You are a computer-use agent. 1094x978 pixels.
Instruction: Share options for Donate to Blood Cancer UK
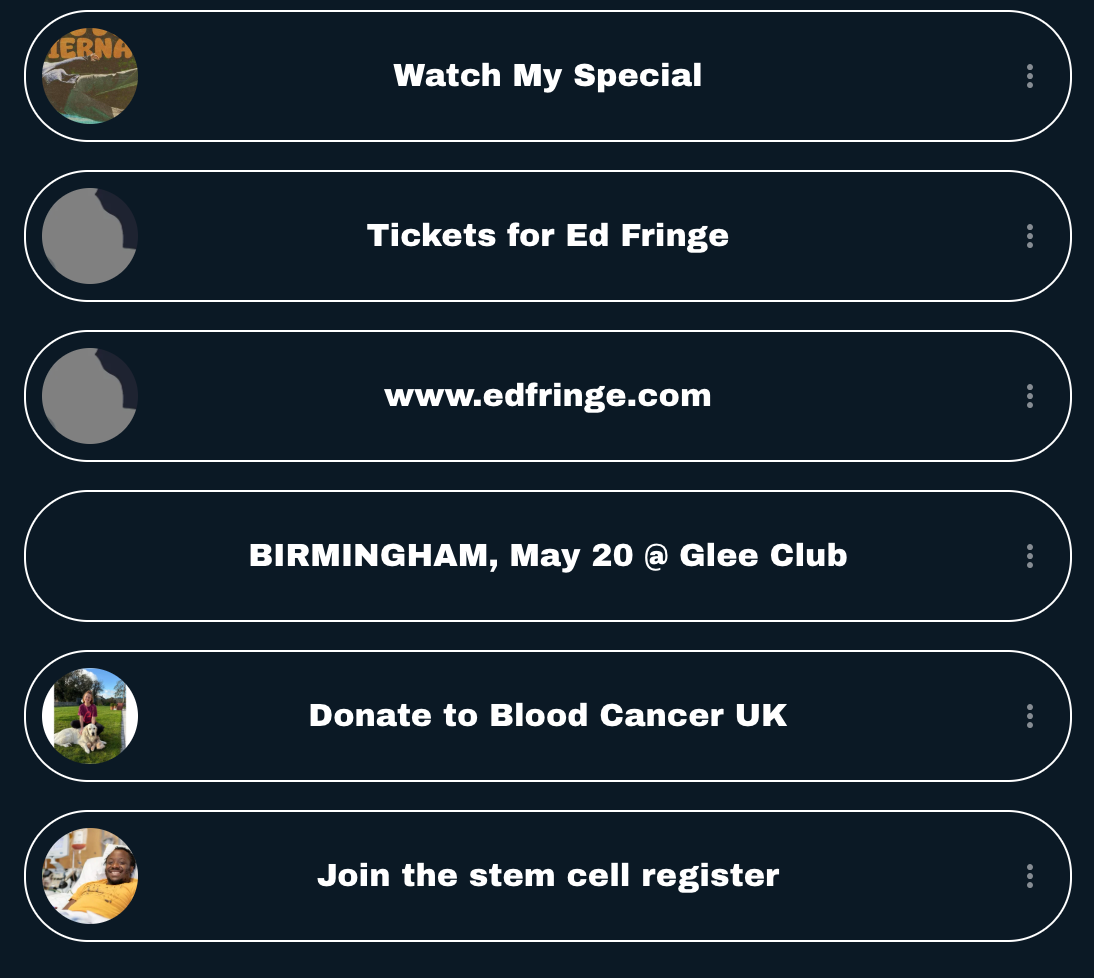[1030, 716]
